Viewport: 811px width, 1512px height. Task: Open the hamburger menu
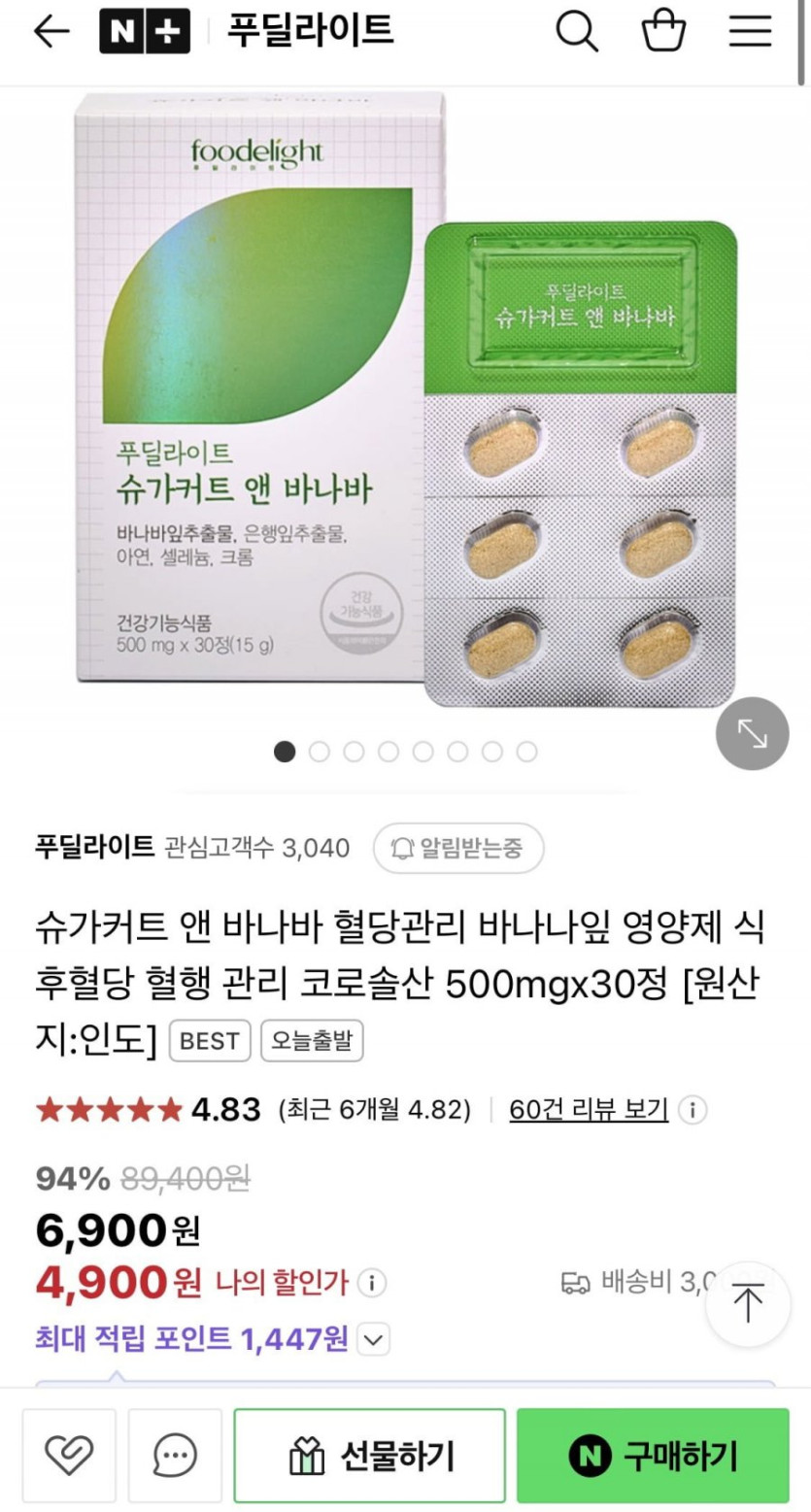(x=750, y=32)
